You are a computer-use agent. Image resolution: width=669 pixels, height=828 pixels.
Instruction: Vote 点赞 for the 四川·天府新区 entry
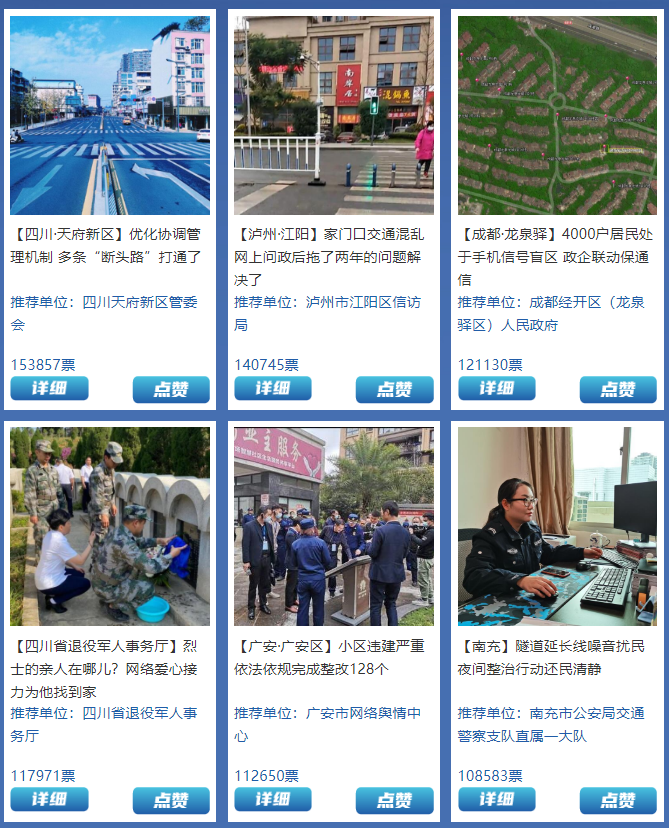pos(171,389)
